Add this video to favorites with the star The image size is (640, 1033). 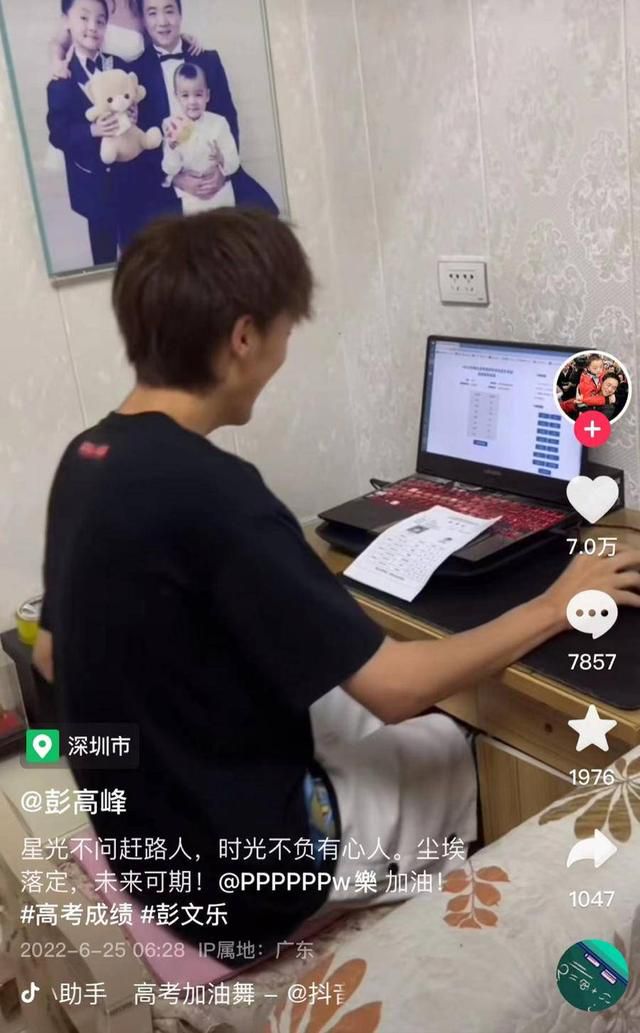pos(592,729)
